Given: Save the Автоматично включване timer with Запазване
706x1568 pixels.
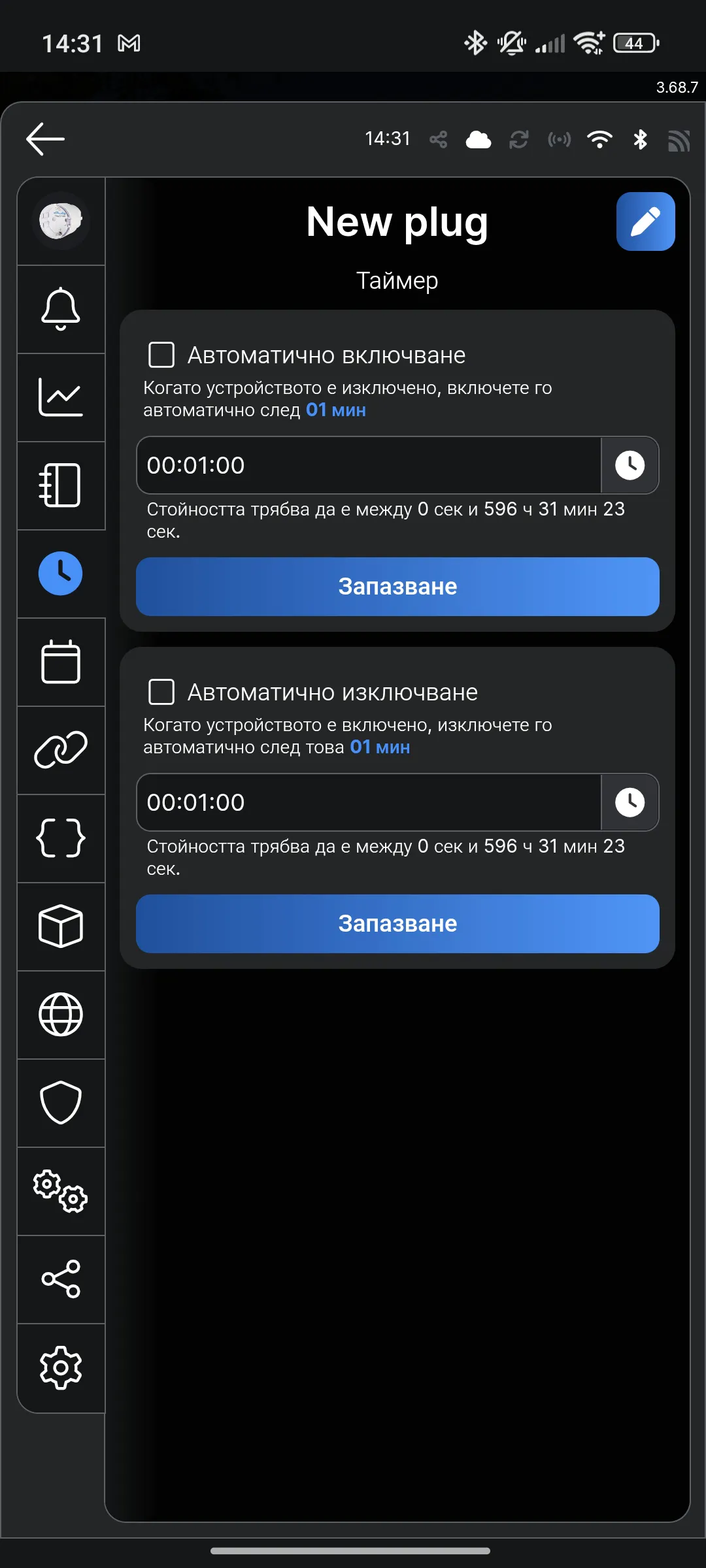Looking at the screenshot, I should (397, 587).
